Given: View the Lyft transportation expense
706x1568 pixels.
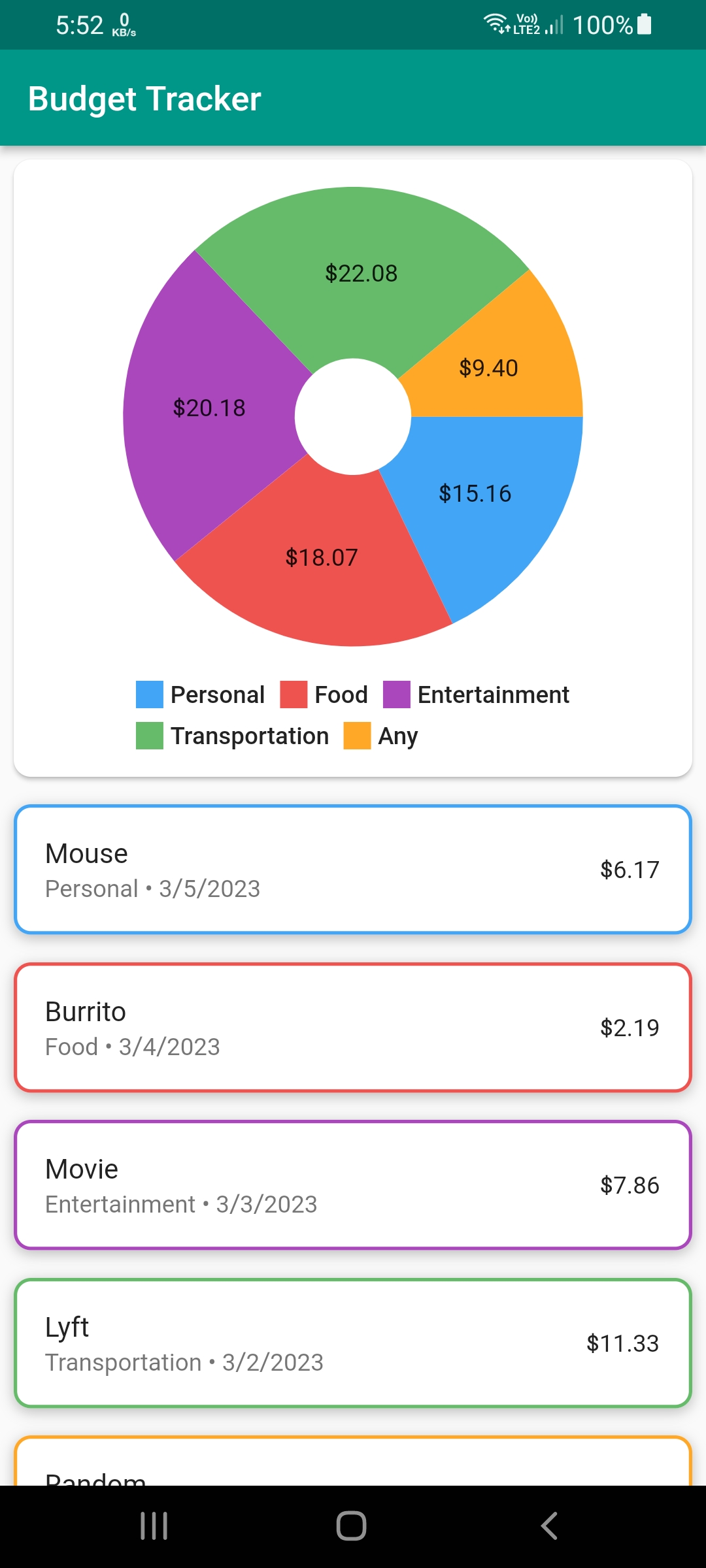Looking at the screenshot, I should coord(353,1343).
